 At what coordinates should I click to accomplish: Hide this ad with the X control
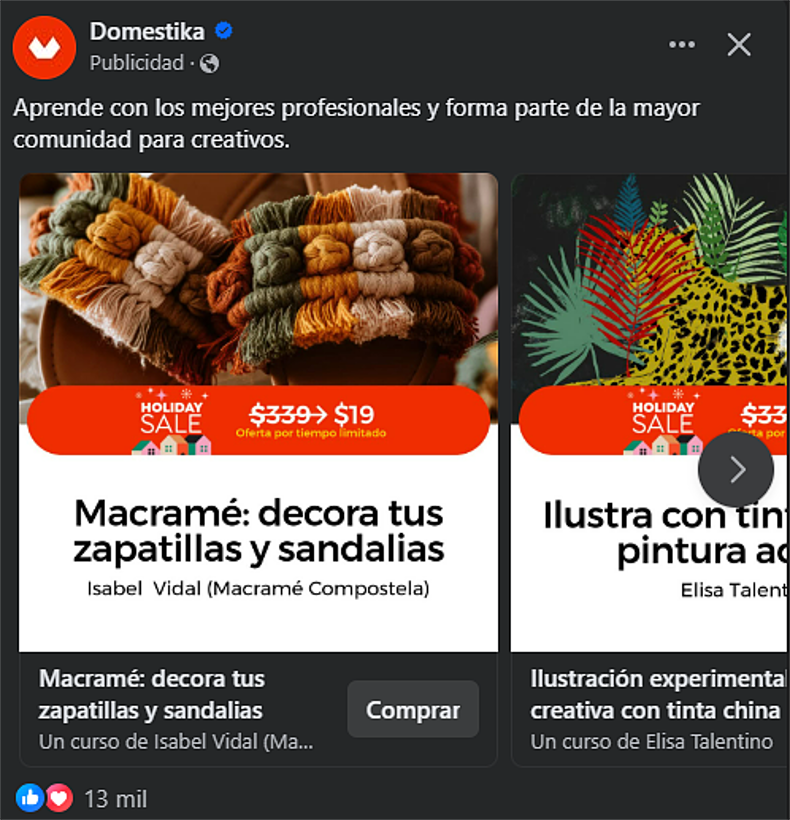pyautogui.click(x=738, y=44)
